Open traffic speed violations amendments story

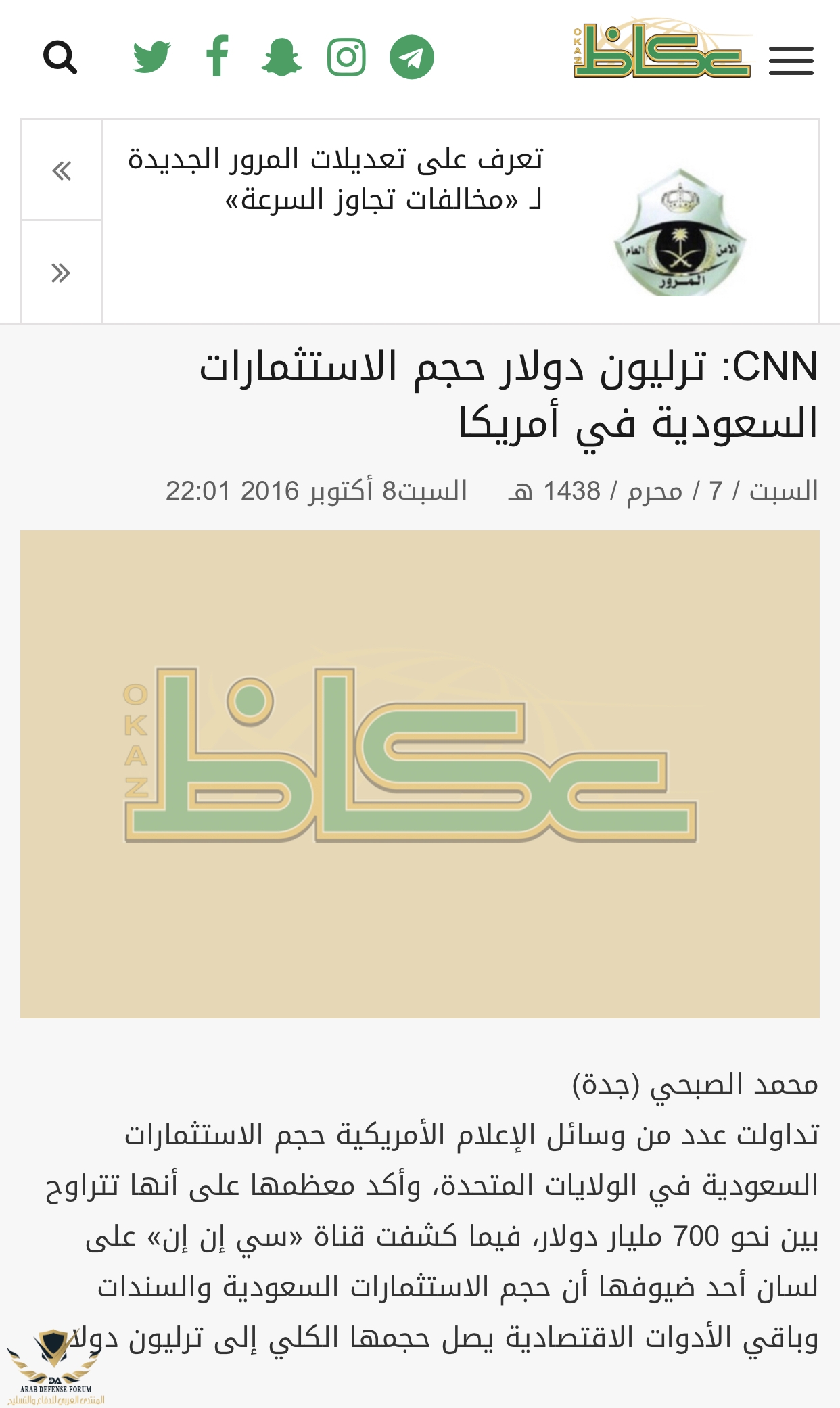tap(336, 179)
